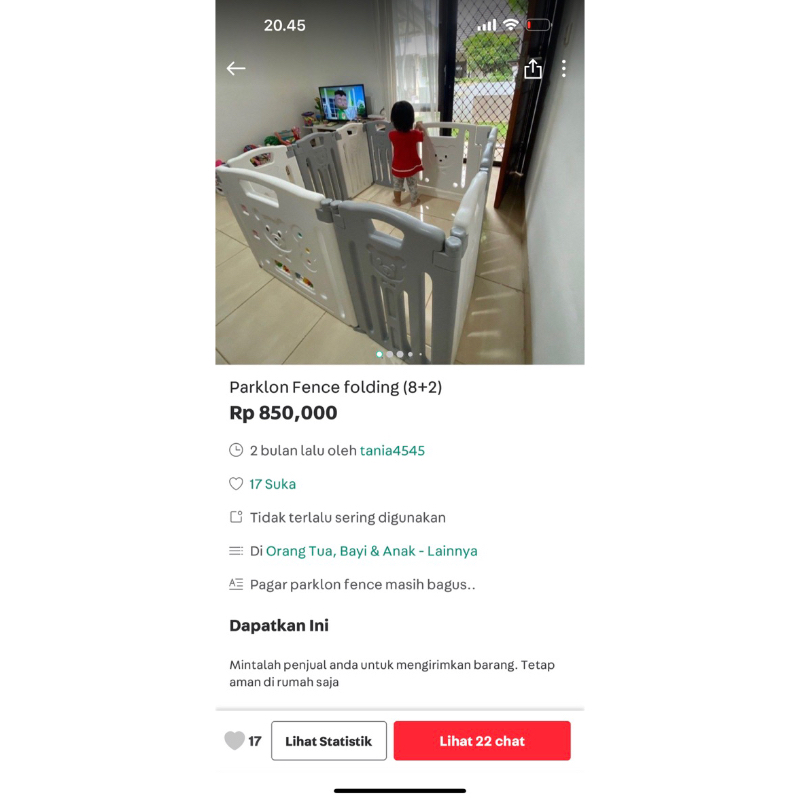The image size is (800, 800).
Task: Open Lihat 22 chat
Action: (481, 741)
